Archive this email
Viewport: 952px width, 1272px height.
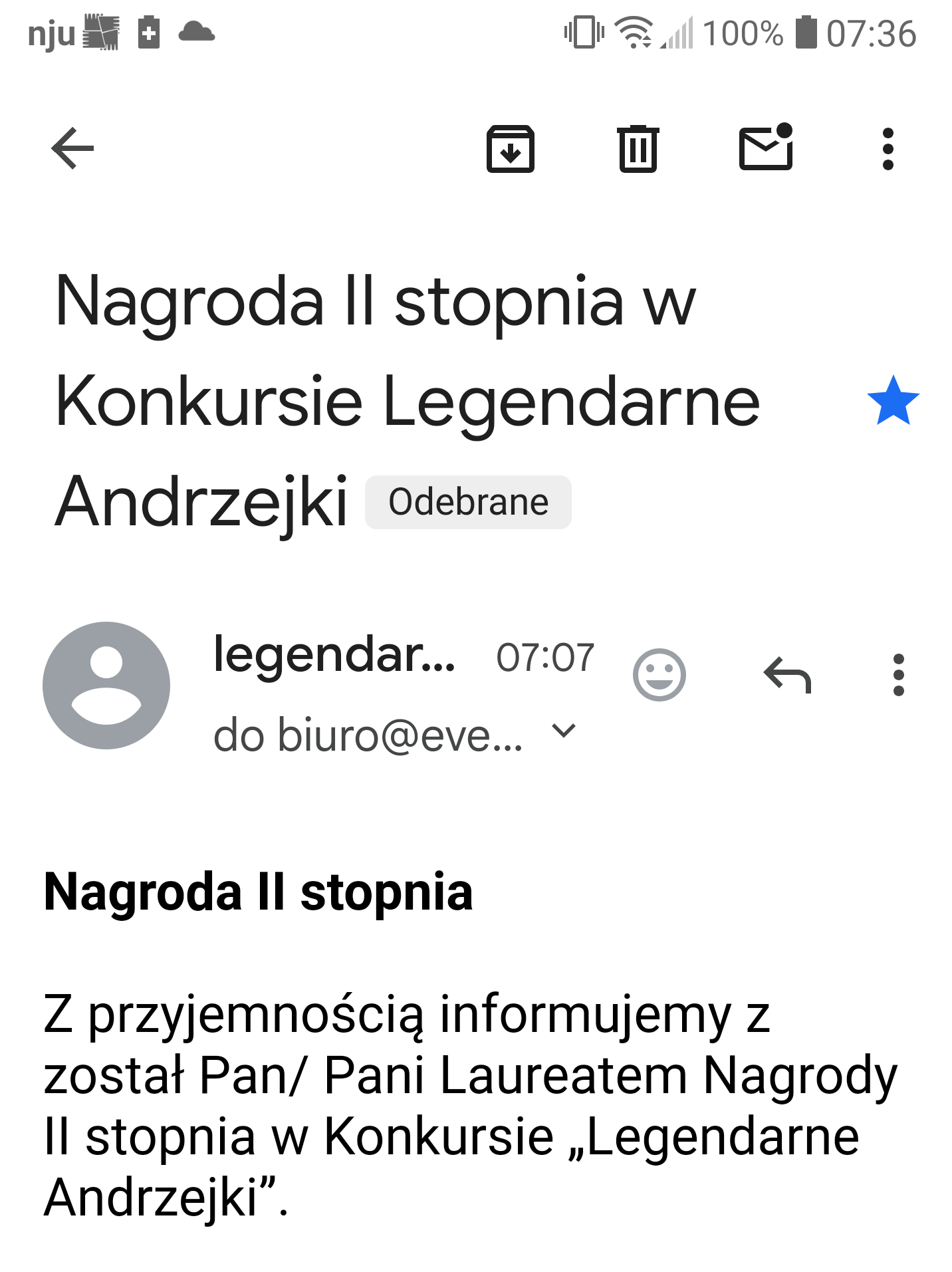click(x=510, y=148)
